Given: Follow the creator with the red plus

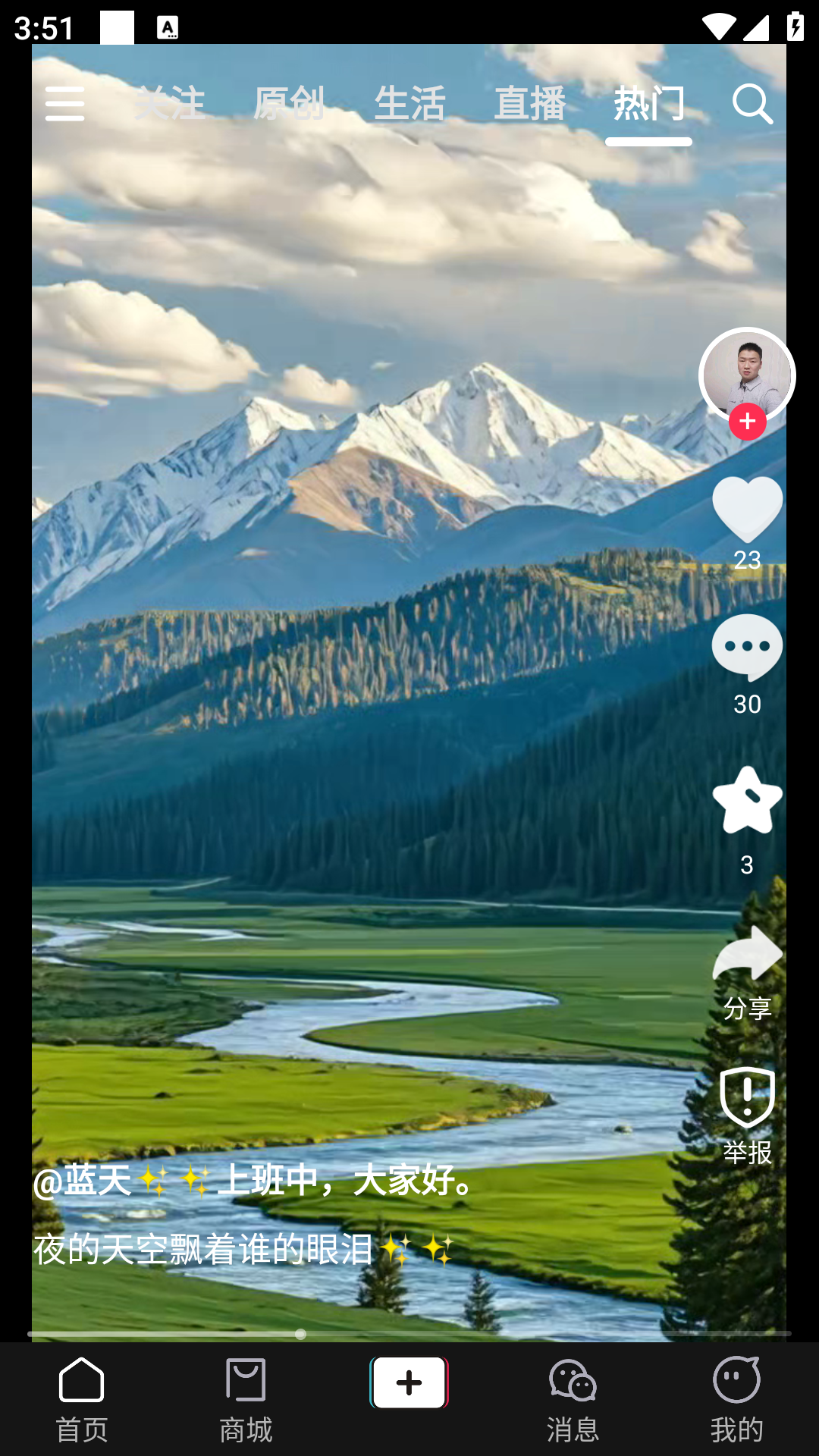Looking at the screenshot, I should 747,422.
